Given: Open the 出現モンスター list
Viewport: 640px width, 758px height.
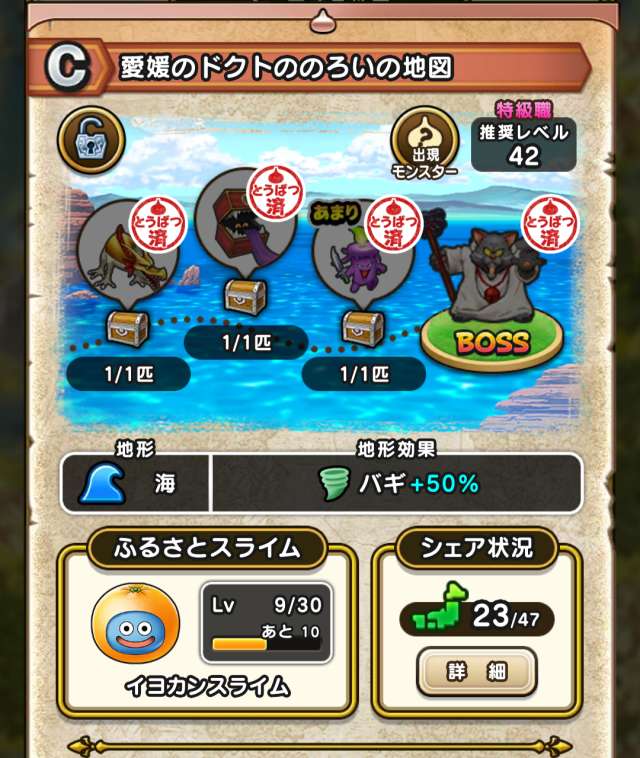Looking at the screenshot, I should point(424,141).
